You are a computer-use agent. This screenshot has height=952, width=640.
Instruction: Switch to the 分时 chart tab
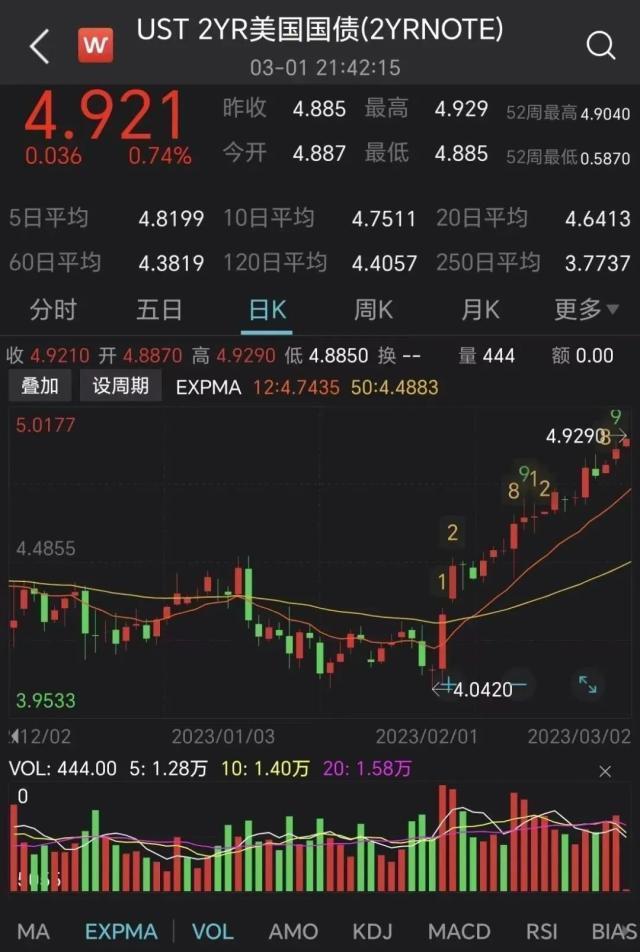[x=53, y=310]
